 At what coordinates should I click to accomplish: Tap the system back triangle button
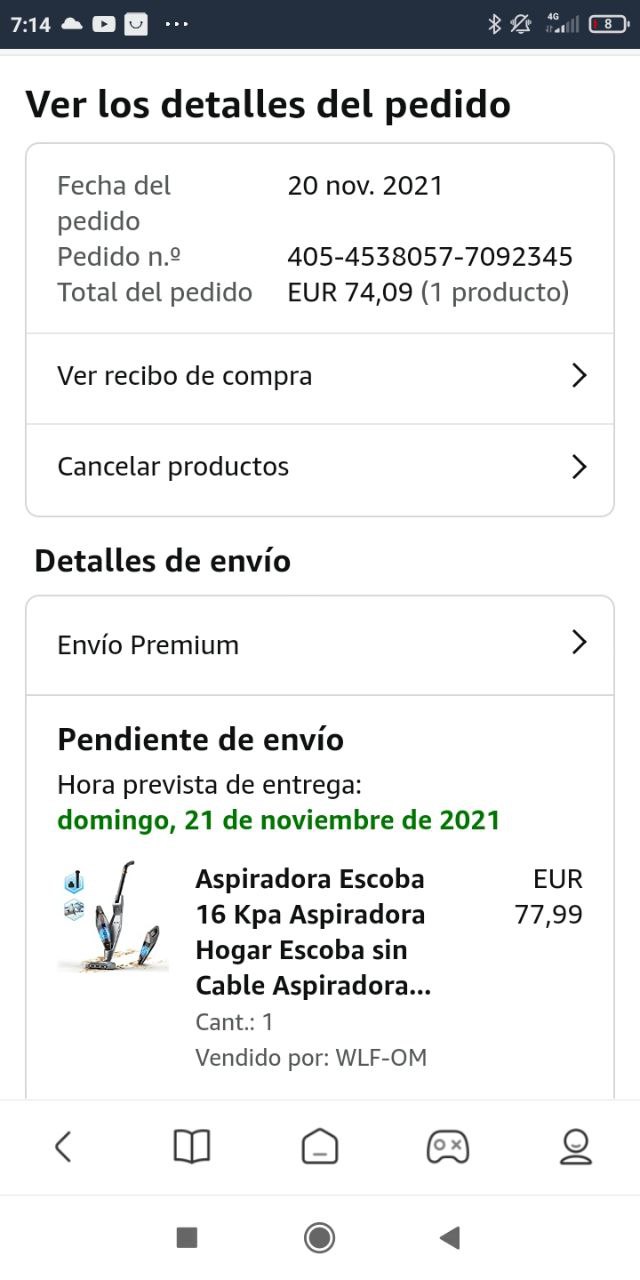pyautogui.click(x=449, y=1238)
